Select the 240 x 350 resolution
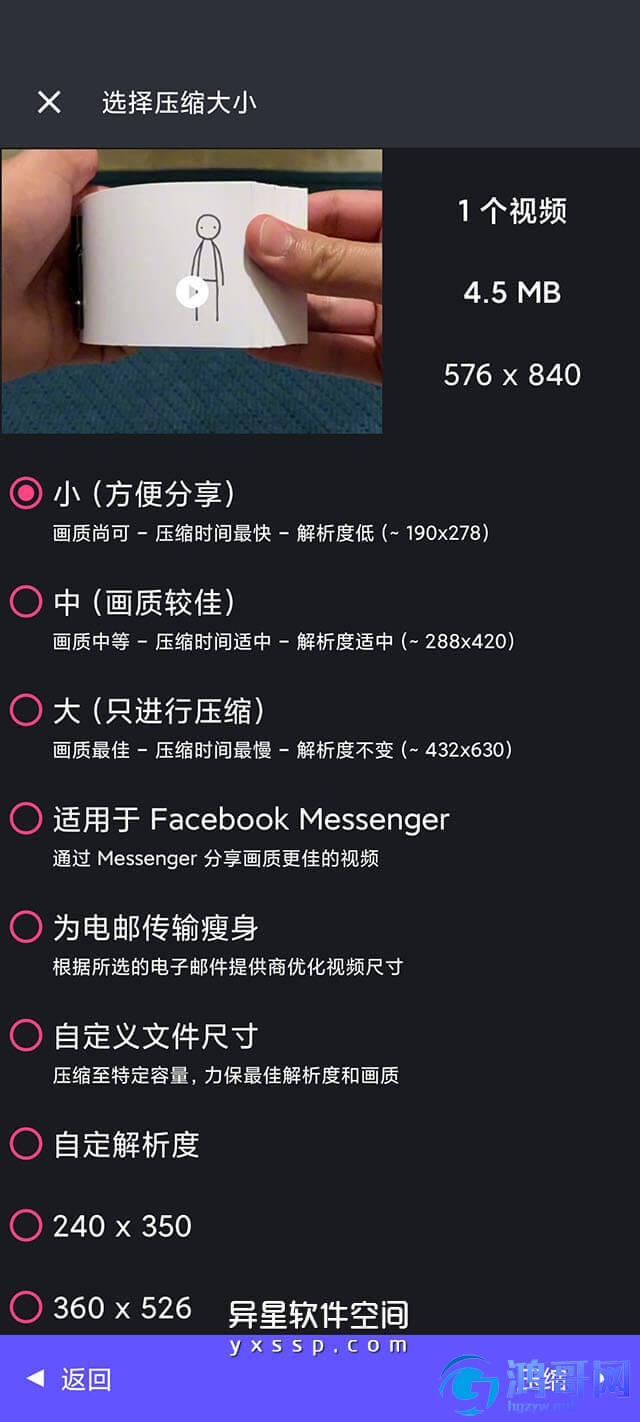This screenshot has height=1422, width=640. [x=26, y=1225]
